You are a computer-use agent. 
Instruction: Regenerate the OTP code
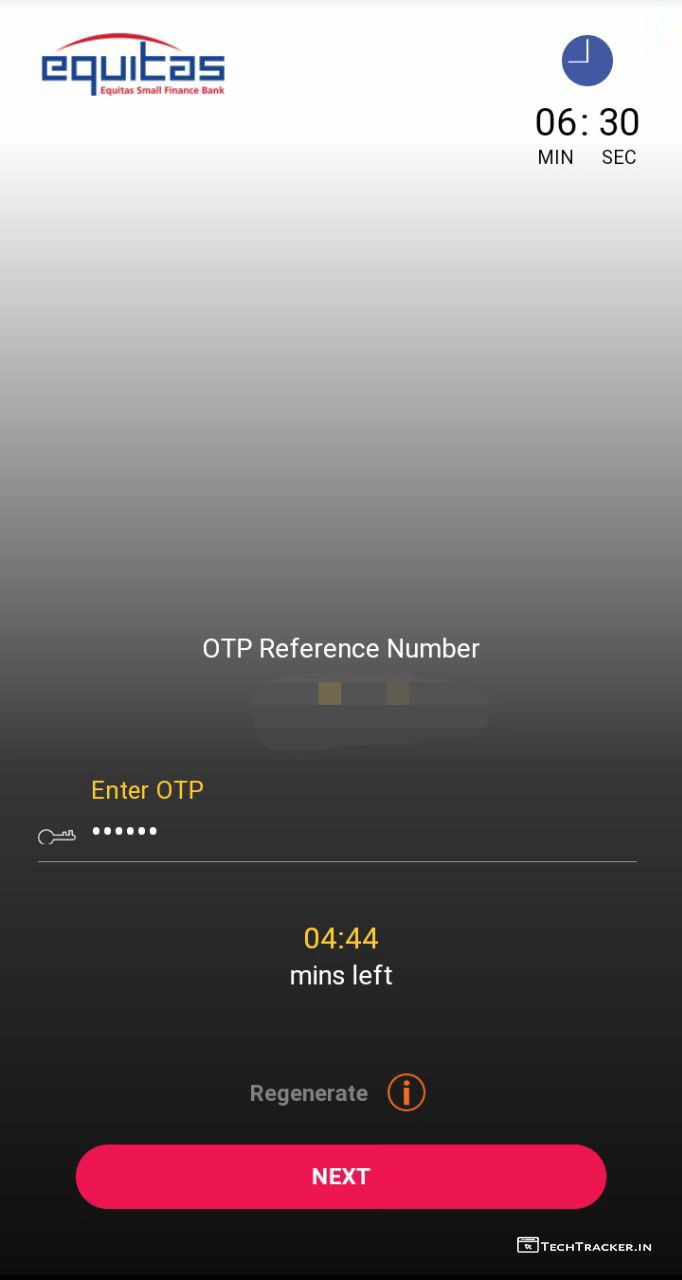click(308, 1093)
